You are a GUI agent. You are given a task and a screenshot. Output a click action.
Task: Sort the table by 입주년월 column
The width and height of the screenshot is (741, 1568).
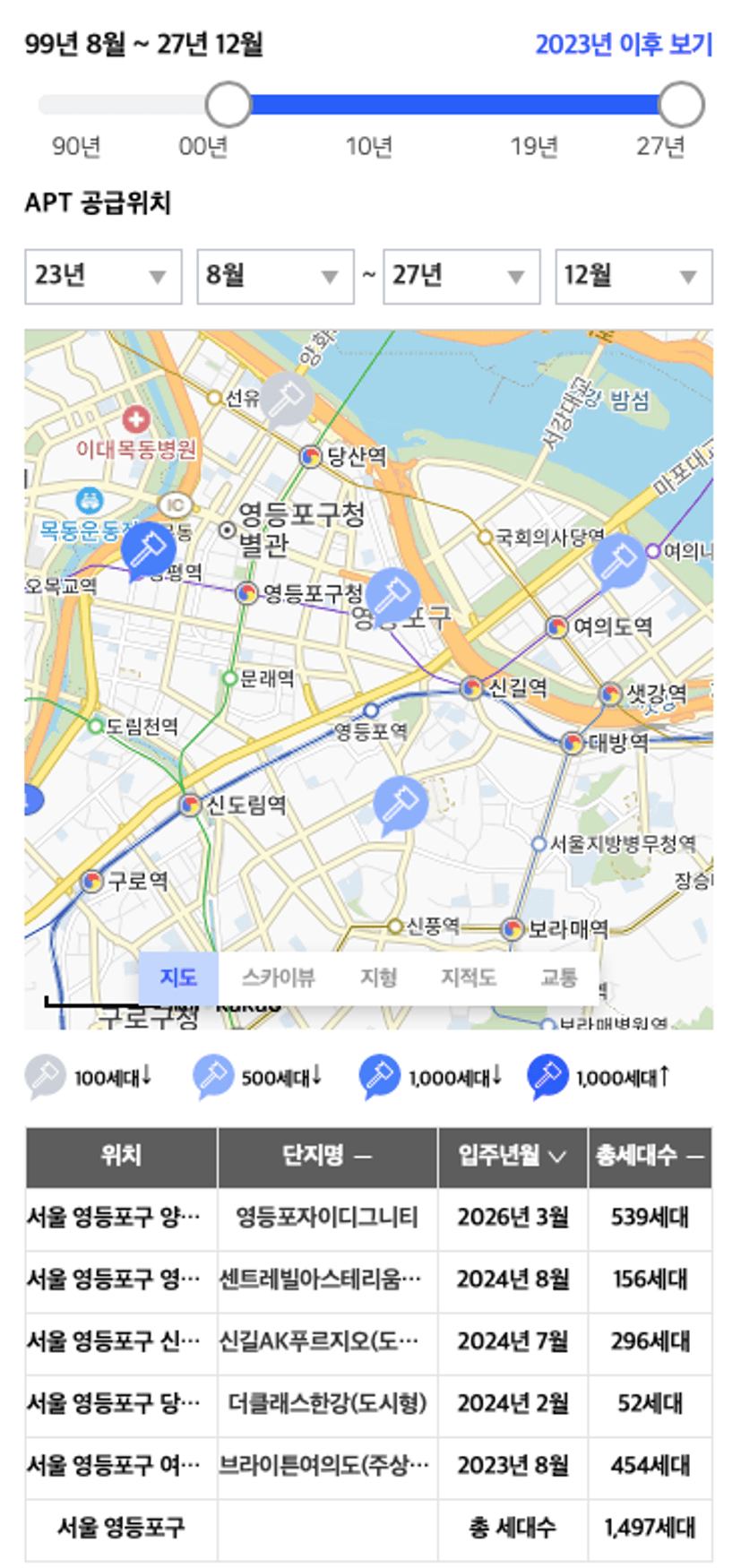[513, 1156]
